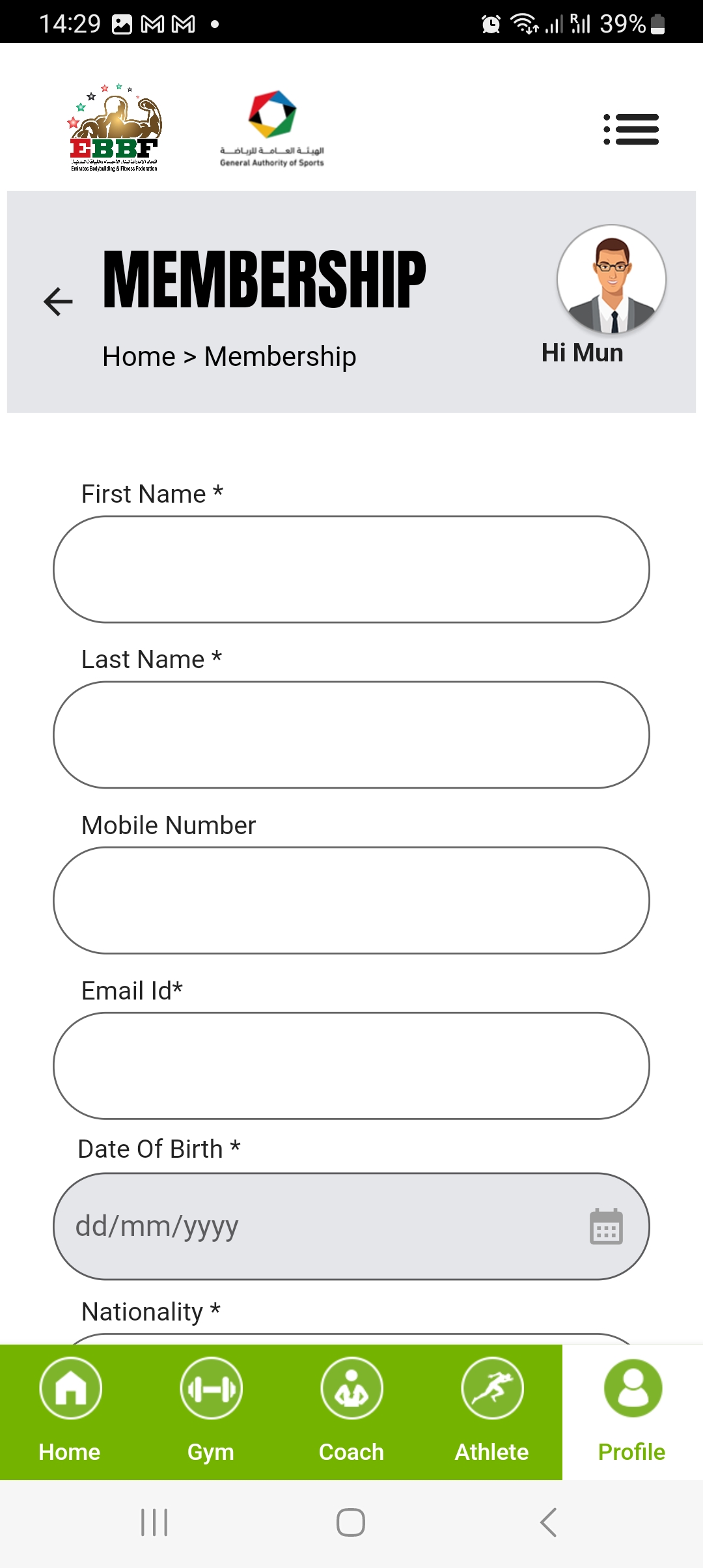Open the hamburger menu
703x1568 pixels.
(631, 129)
